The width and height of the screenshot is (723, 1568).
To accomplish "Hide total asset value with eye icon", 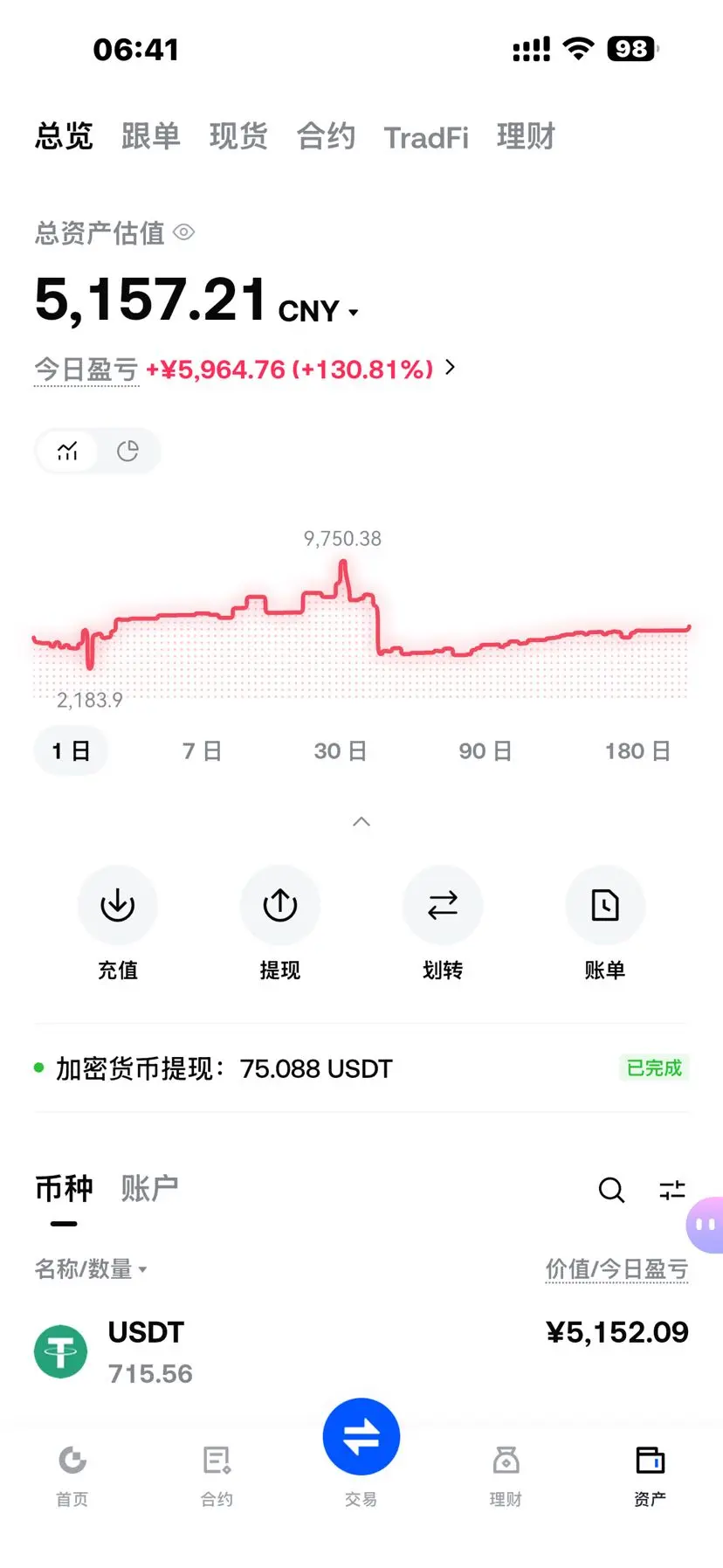I will coord(184,232).
